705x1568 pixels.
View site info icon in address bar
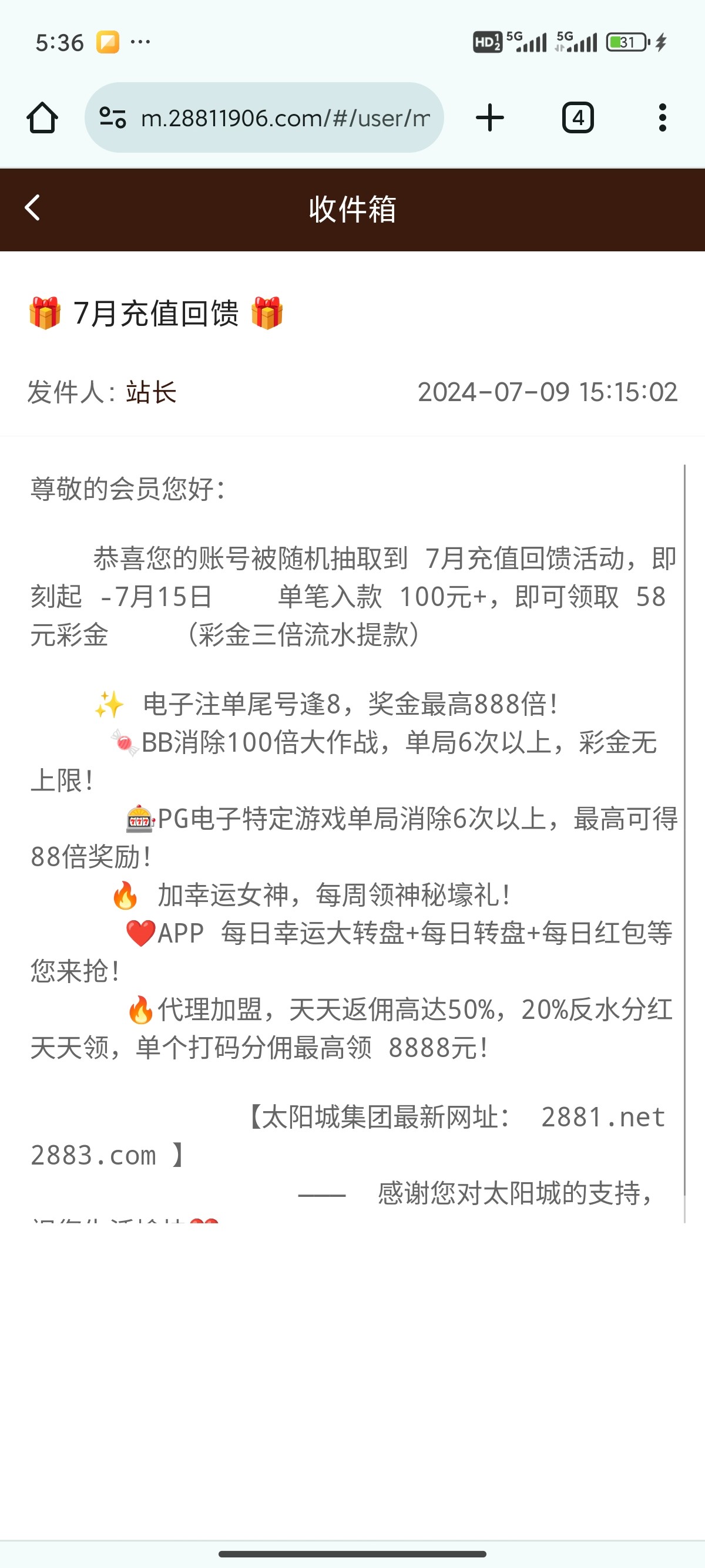pos(113,117)
